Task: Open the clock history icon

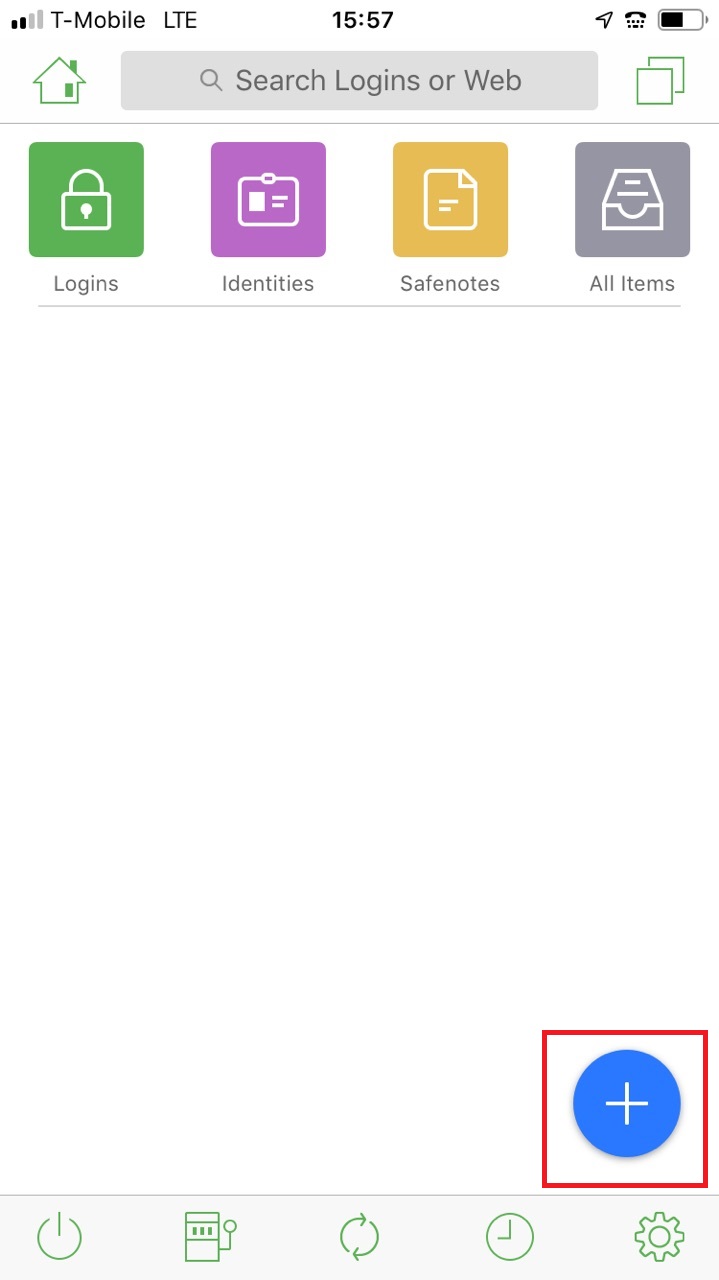Action: click(x=510, y=1238)
